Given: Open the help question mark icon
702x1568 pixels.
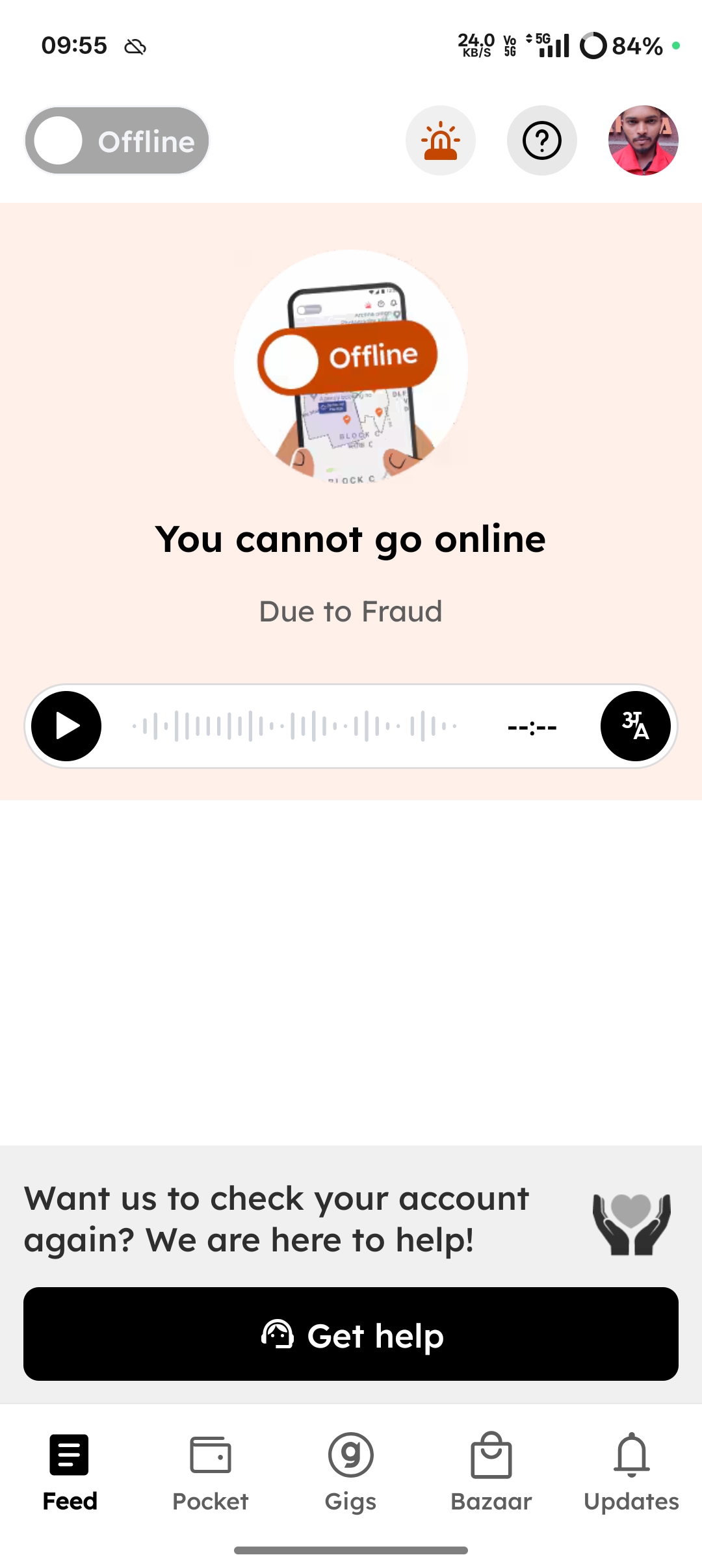Looking at the screenshot, I should click(x=541, y=140).
